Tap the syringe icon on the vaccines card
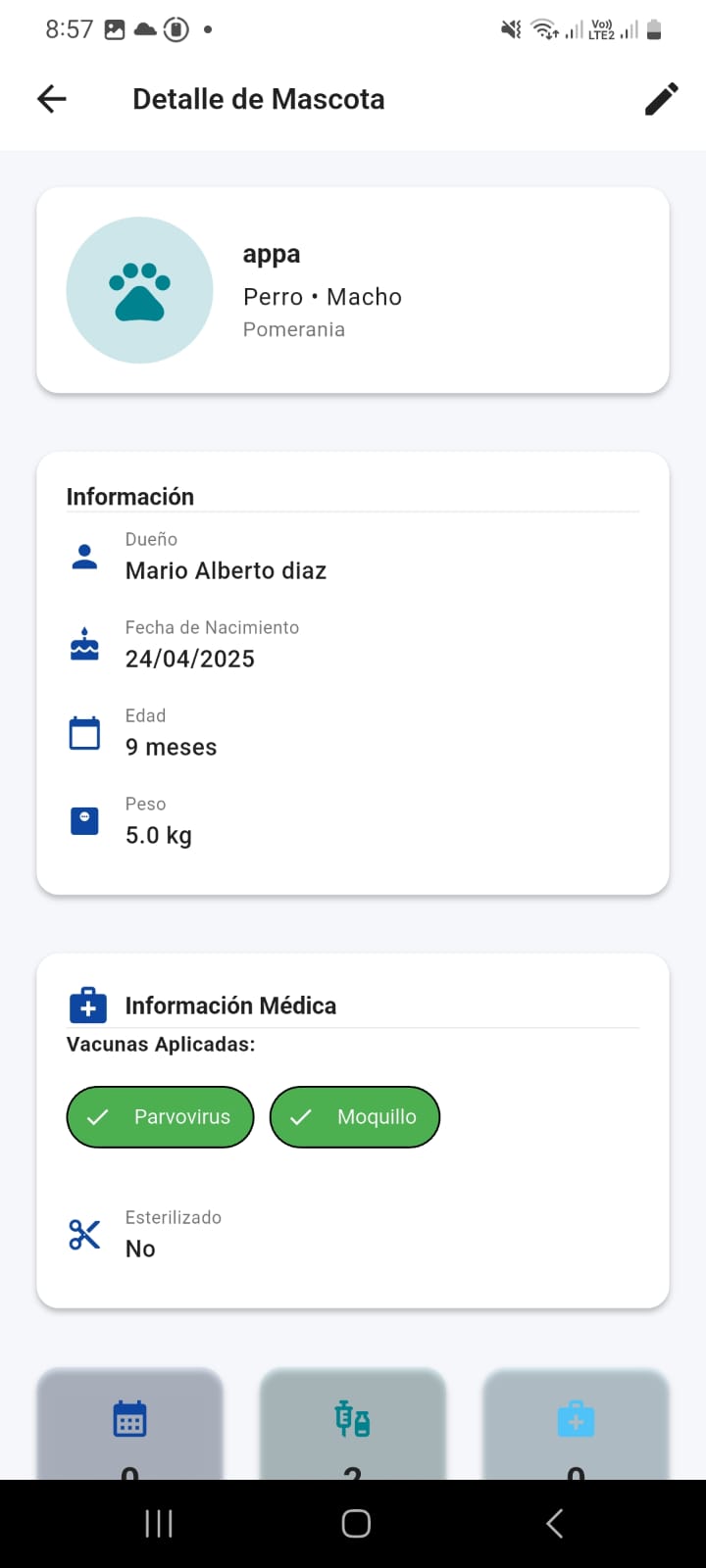 pos(354,1421)
